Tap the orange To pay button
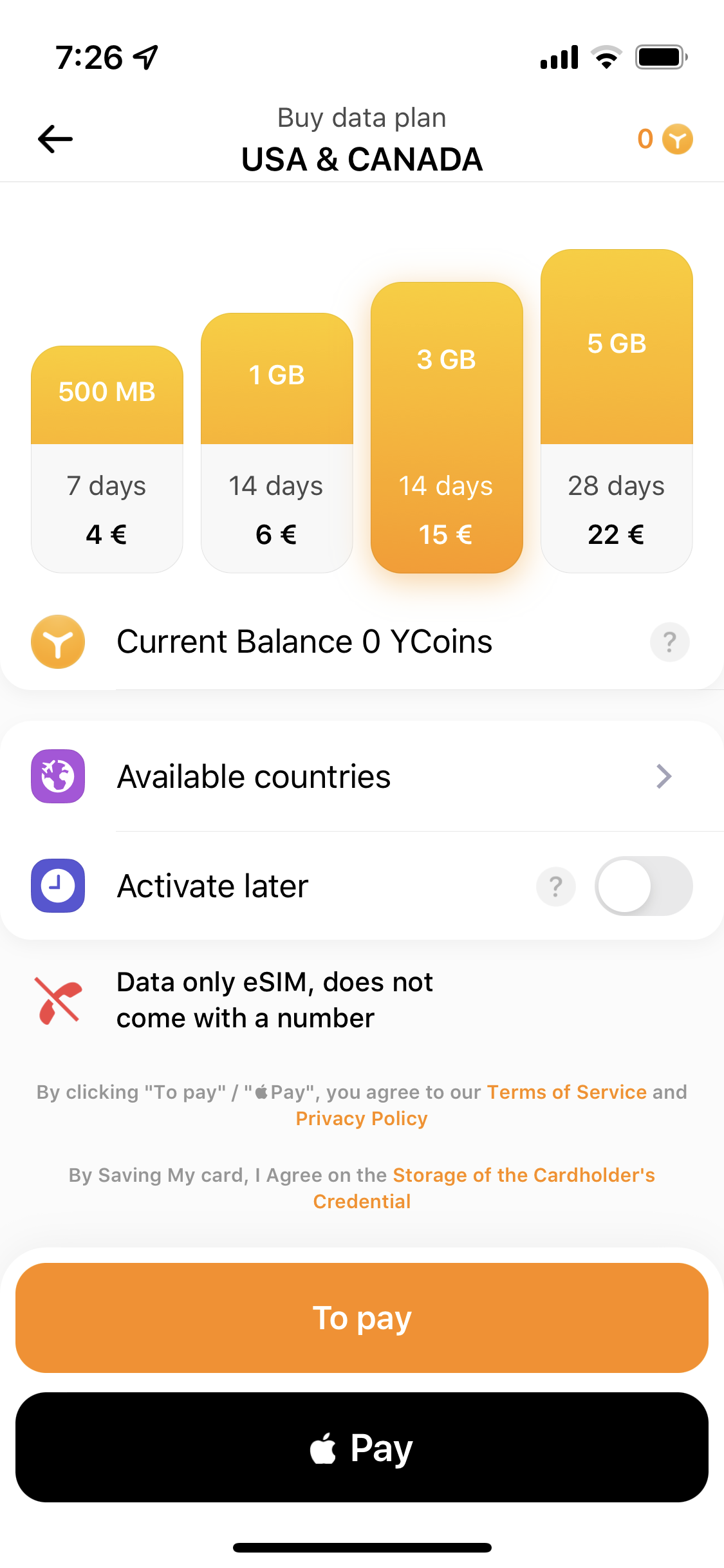Viewport: 724px width, 1568px height. [362, 1318]
